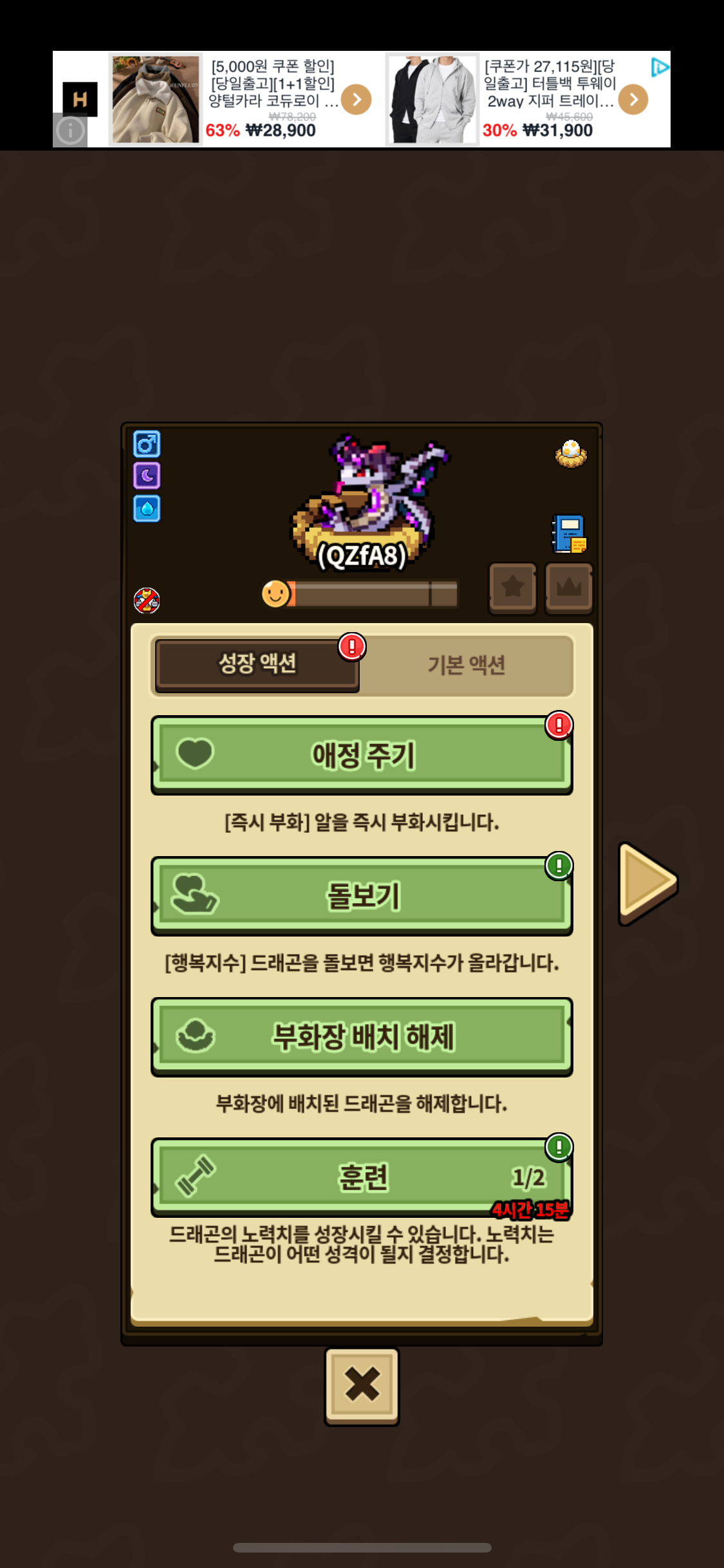The image size is (724, 1568).
Task: Switch to the 기본 액션 tab
Action: [x=467, y=665]
